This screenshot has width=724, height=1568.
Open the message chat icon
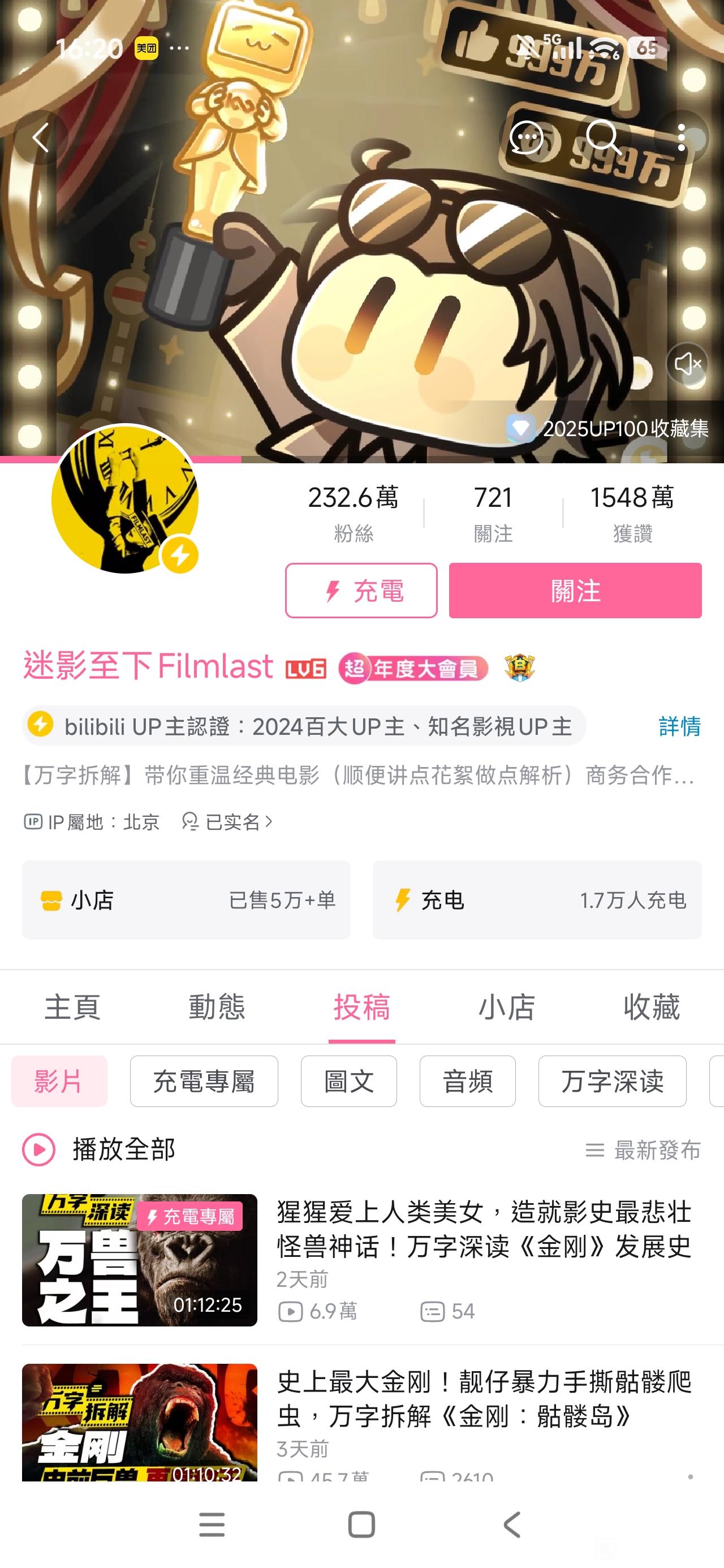(x=526, y=138)
